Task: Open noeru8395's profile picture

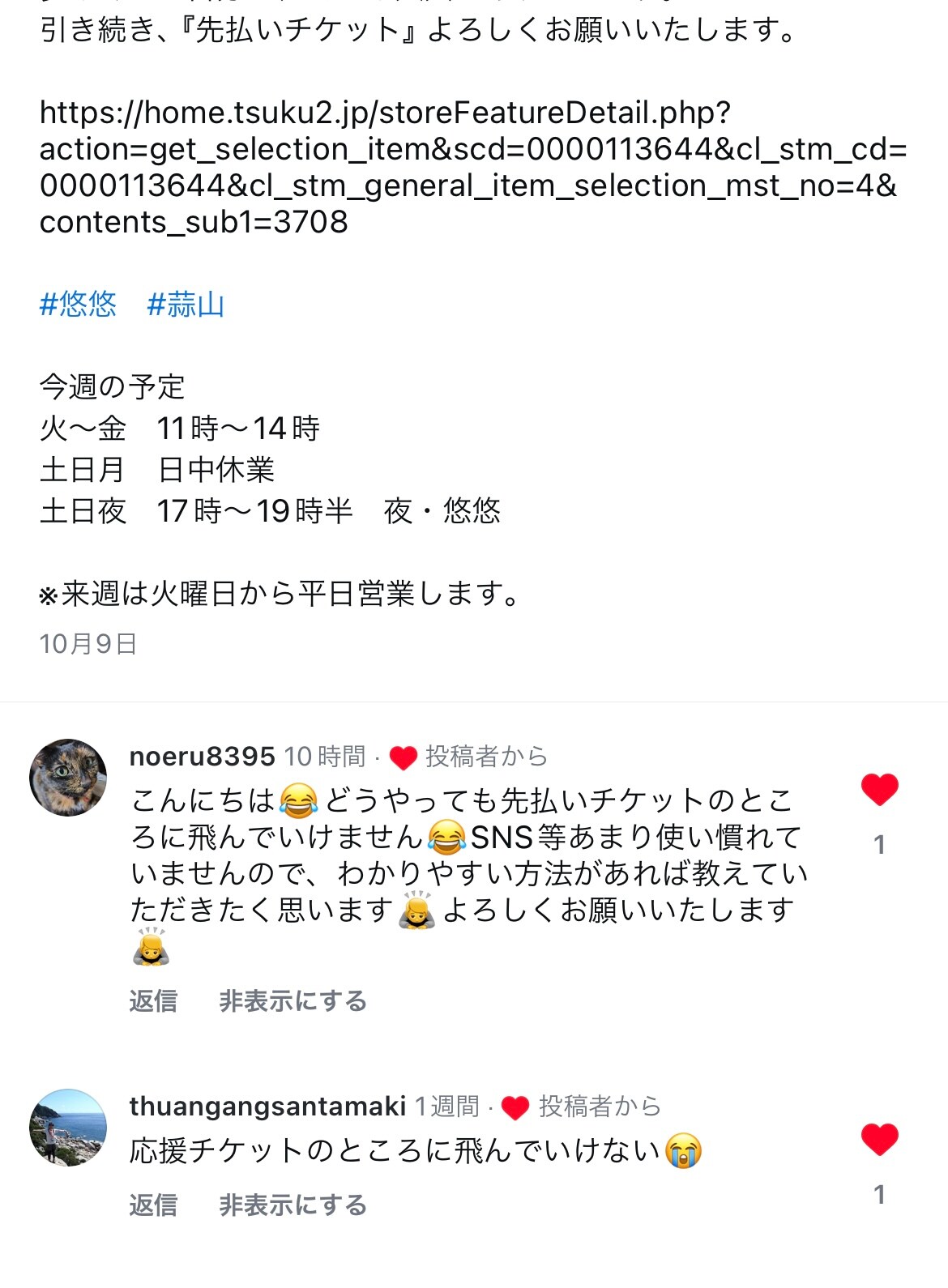Action: [x=68, y=777]
